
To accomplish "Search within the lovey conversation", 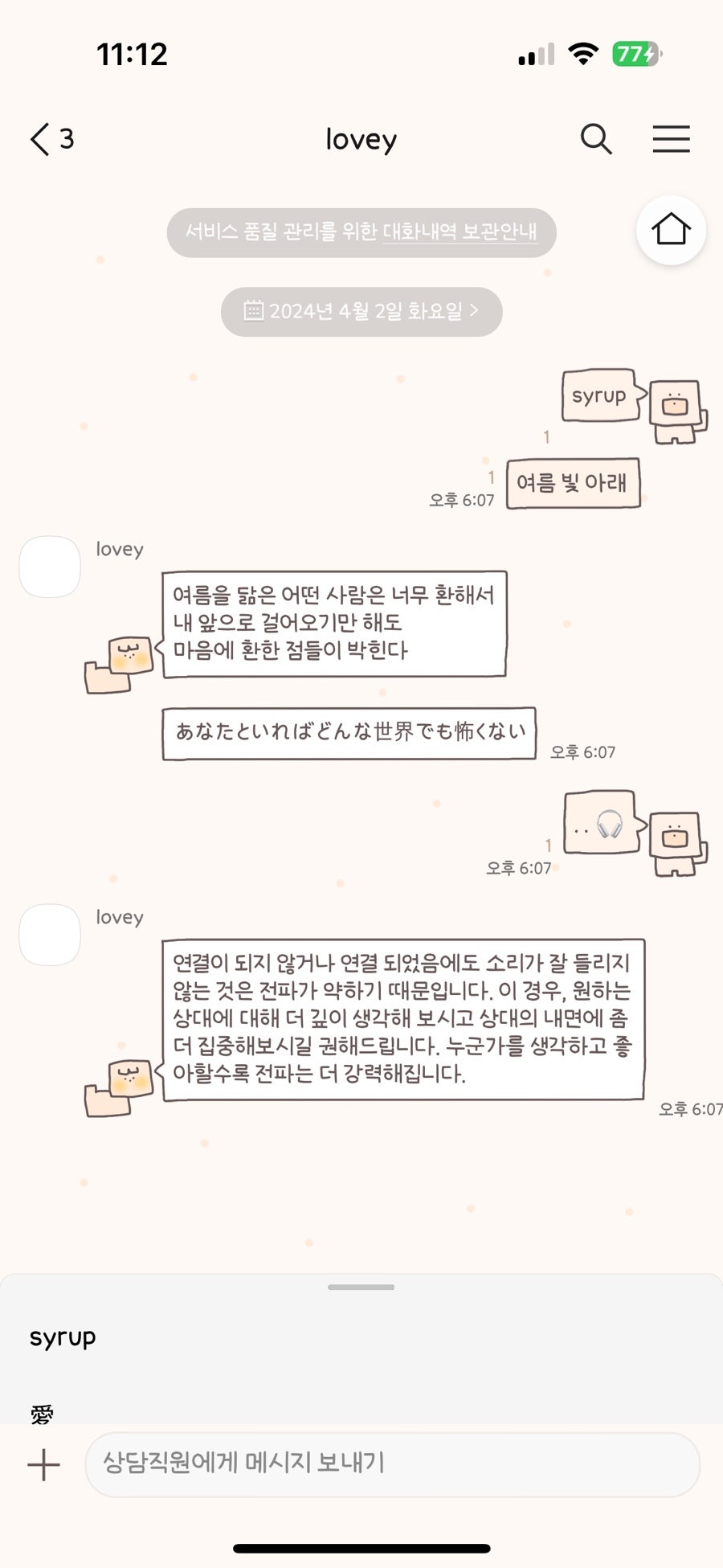I will coord(596,139).
